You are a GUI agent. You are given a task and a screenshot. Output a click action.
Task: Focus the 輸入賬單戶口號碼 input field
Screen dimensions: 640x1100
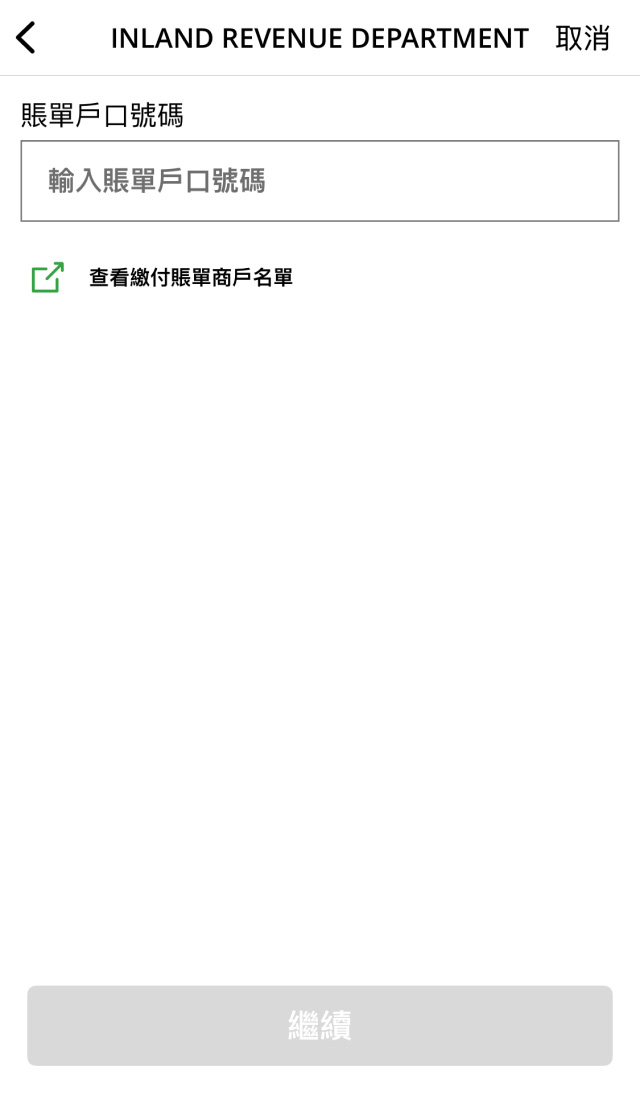click(x=320, y=181)
